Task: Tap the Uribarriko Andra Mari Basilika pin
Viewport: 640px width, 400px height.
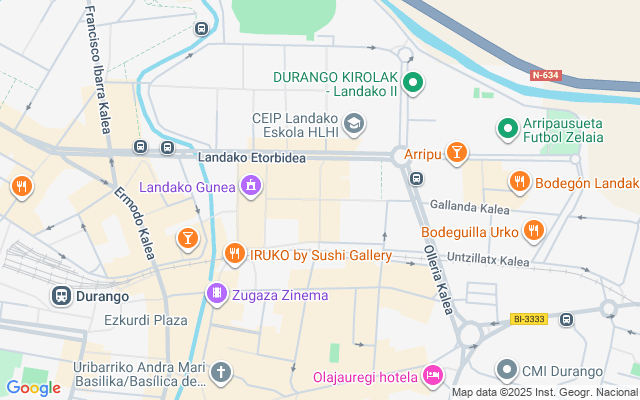Action: [x=220, y=373]
